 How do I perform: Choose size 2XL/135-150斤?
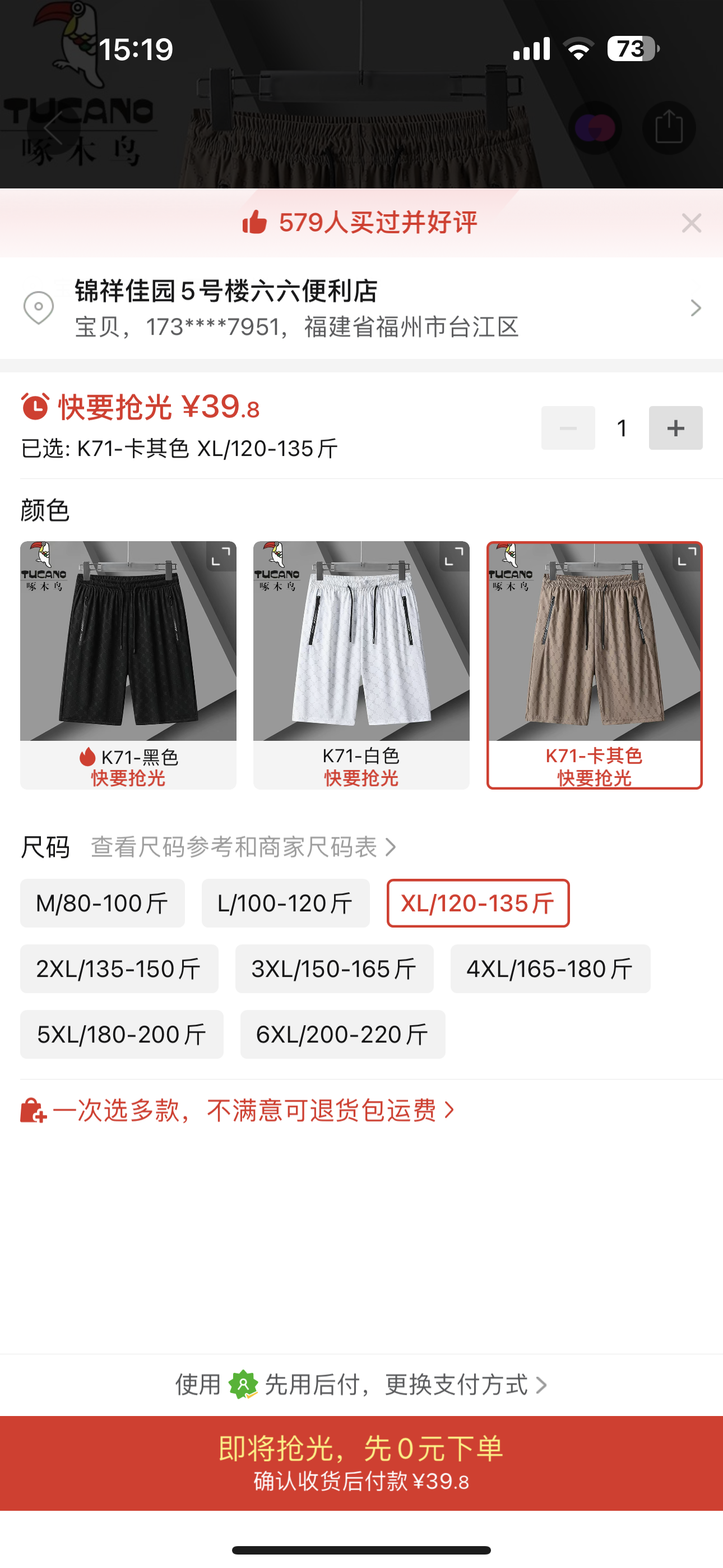(x=119, y=969)
